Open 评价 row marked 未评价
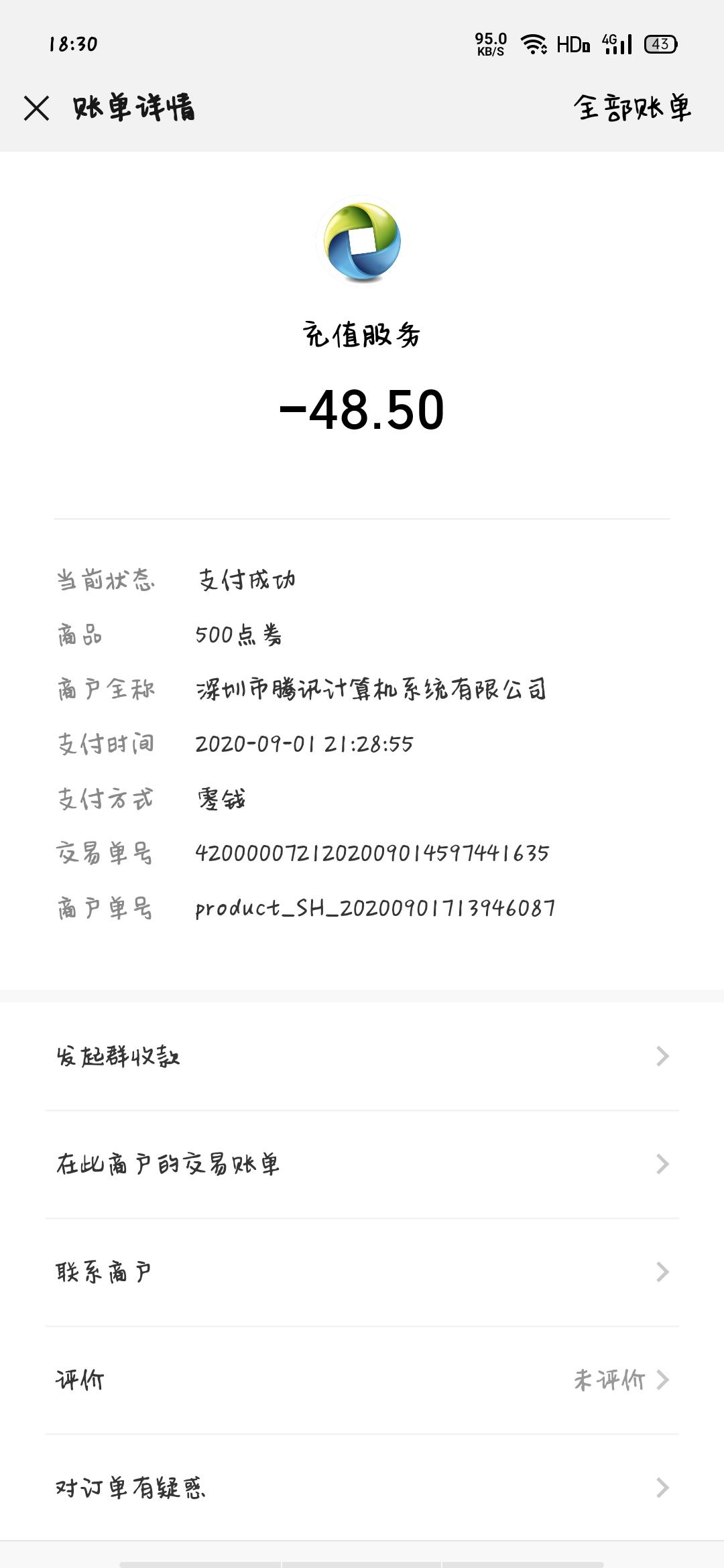This screenshot has width=724, height=1568. [x=362, y=1380]
